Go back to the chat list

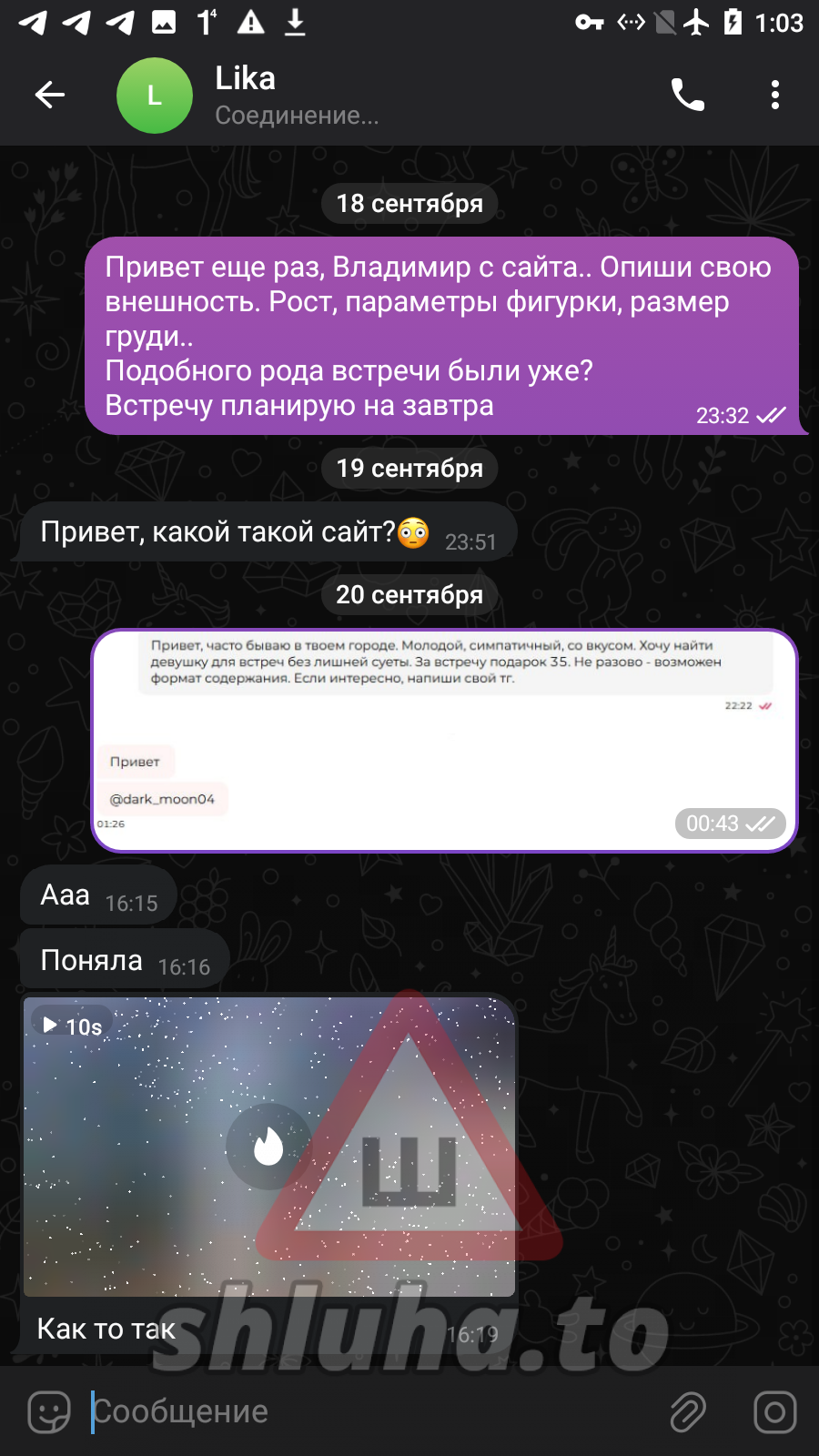(50, 95)
